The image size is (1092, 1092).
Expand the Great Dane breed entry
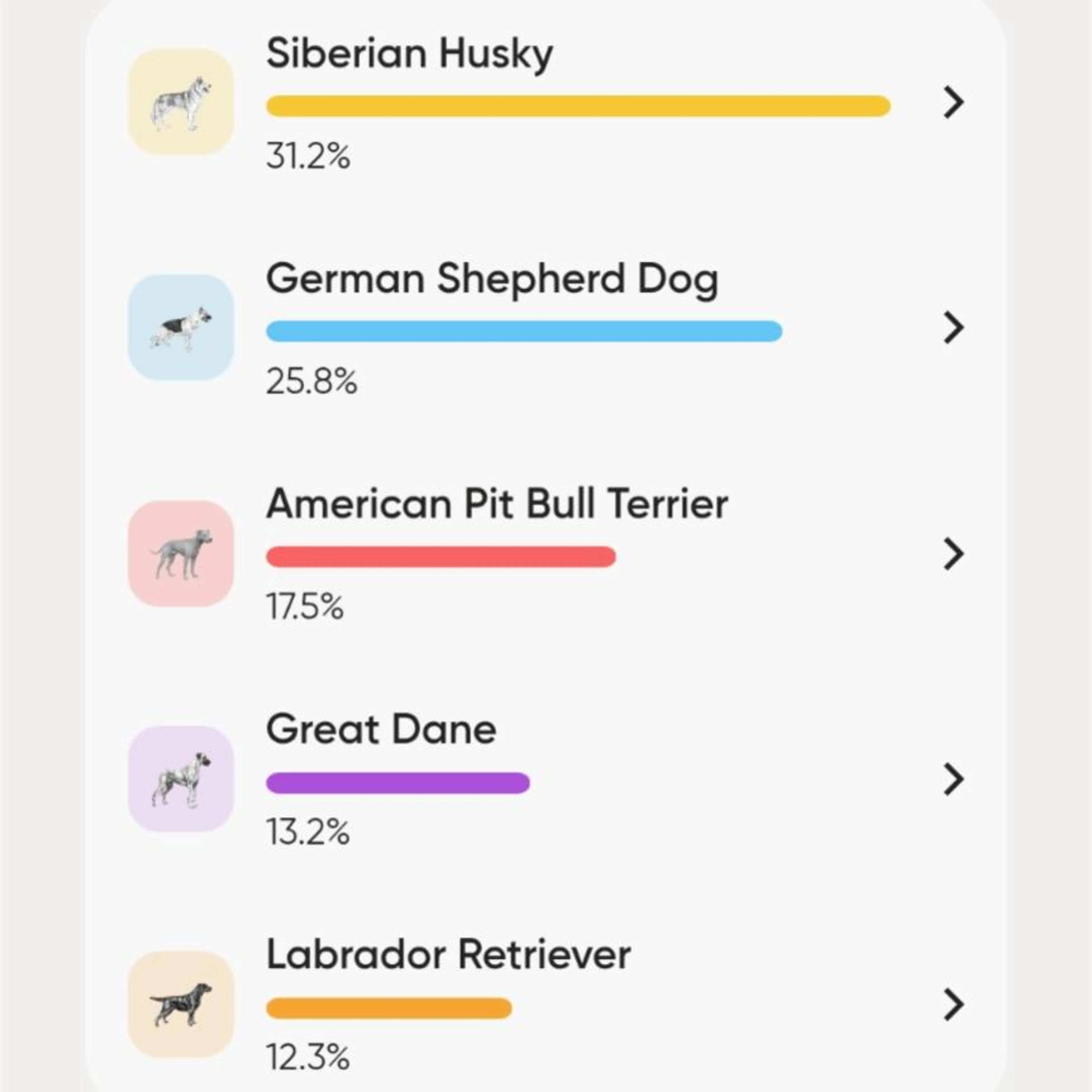953,779
